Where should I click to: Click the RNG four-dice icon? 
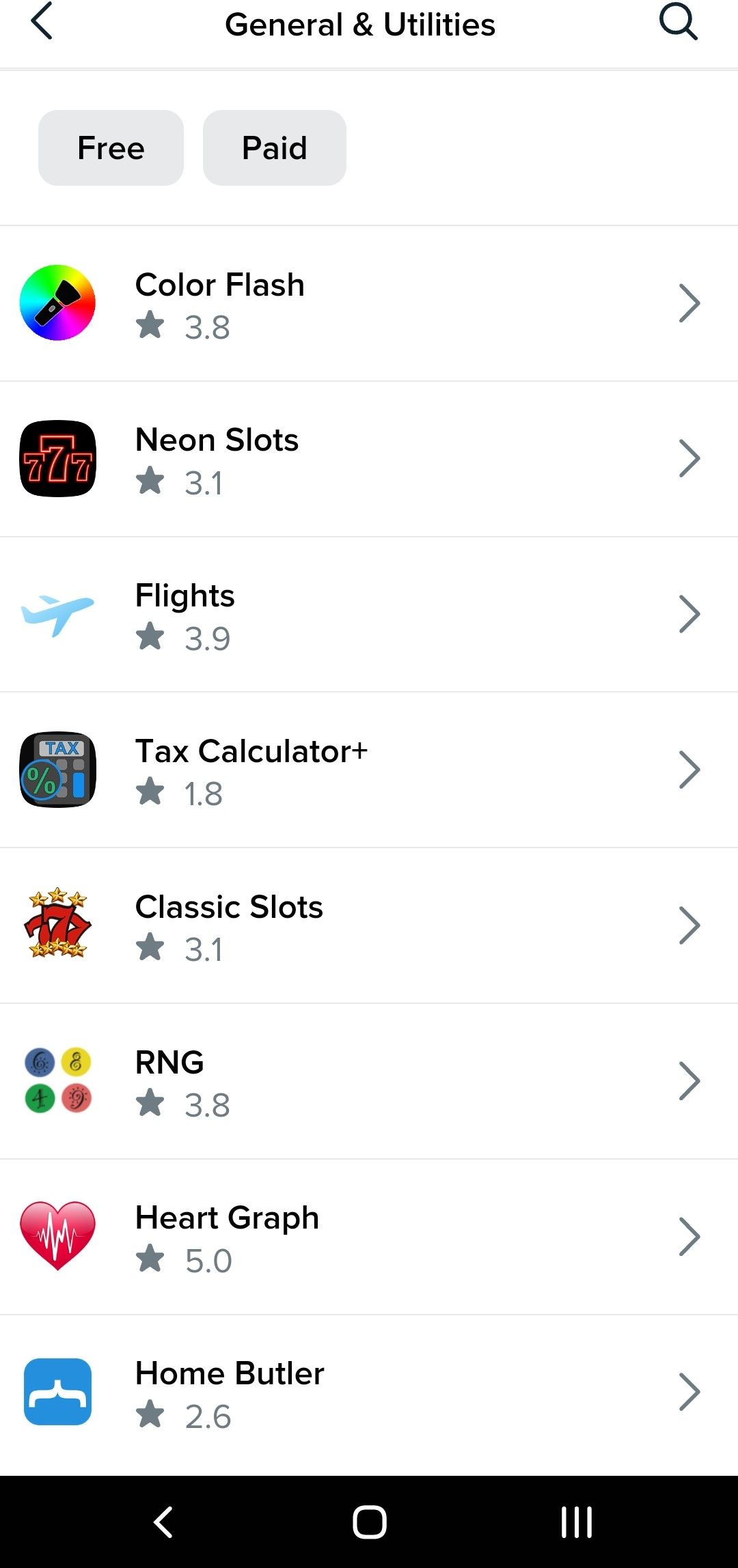(57, 1080)
